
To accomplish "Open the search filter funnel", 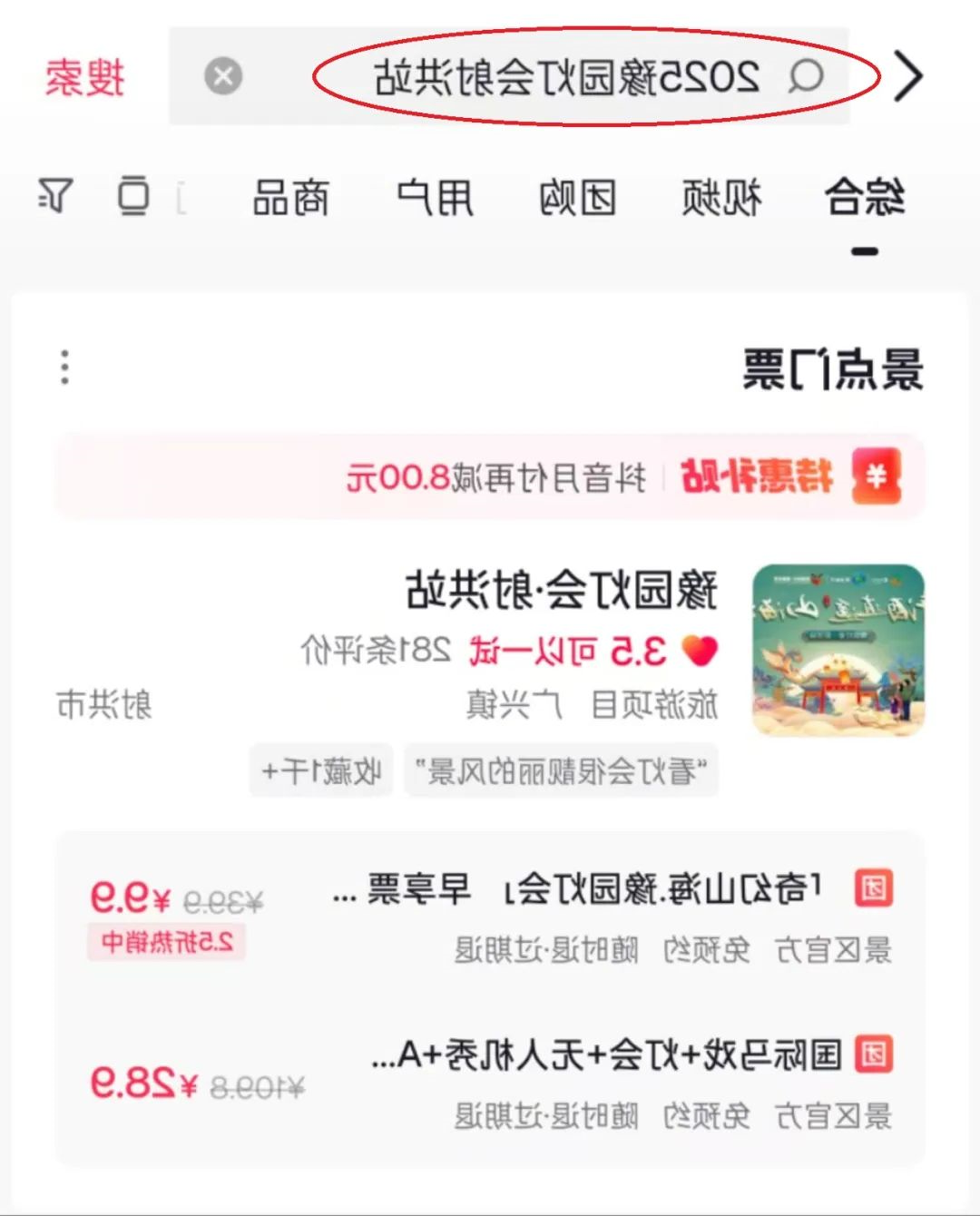I will [55, 195].
